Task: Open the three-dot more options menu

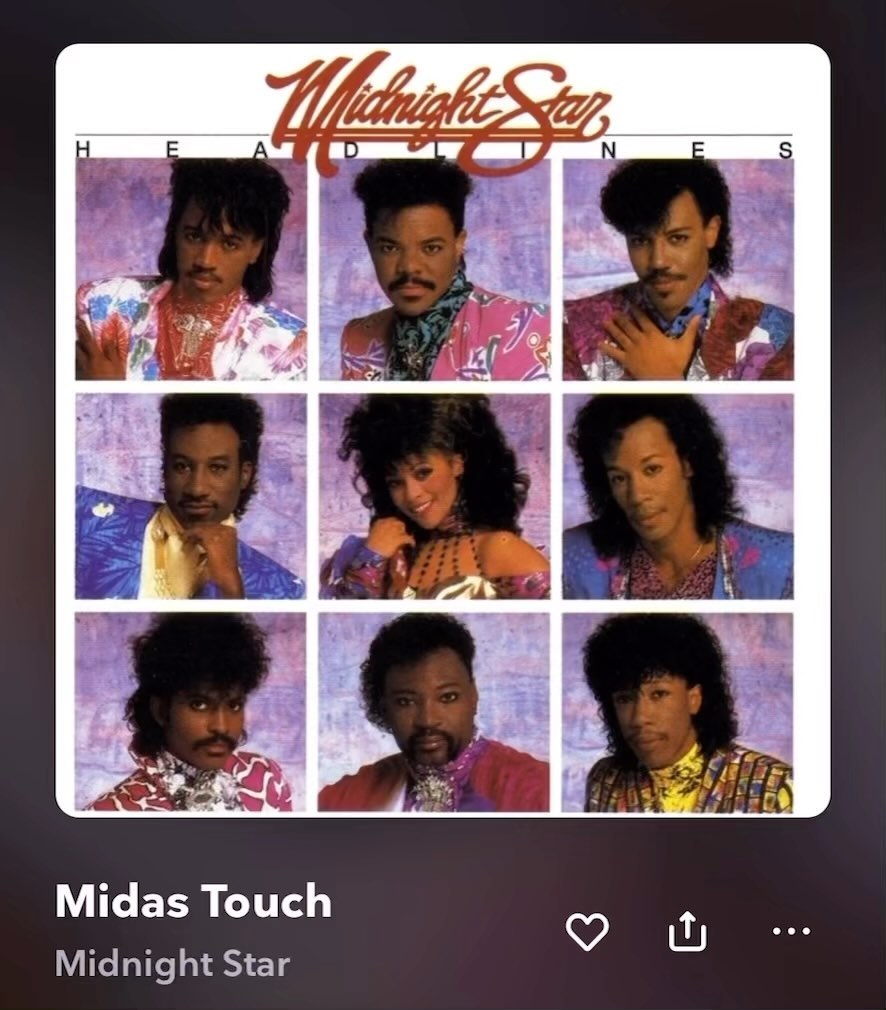Action: [791, 931]
